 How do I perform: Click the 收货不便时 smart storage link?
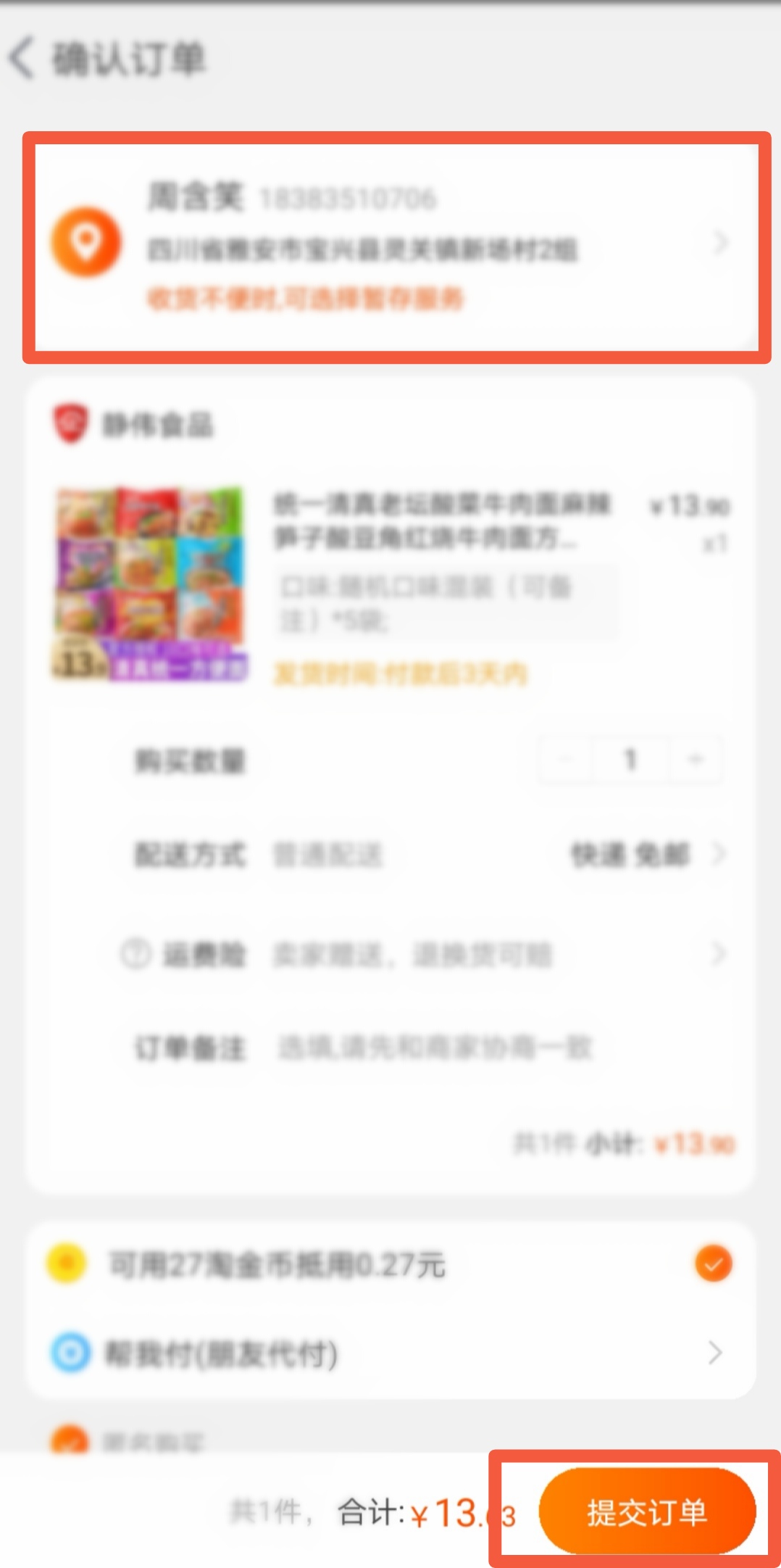[x=304, y=297]
